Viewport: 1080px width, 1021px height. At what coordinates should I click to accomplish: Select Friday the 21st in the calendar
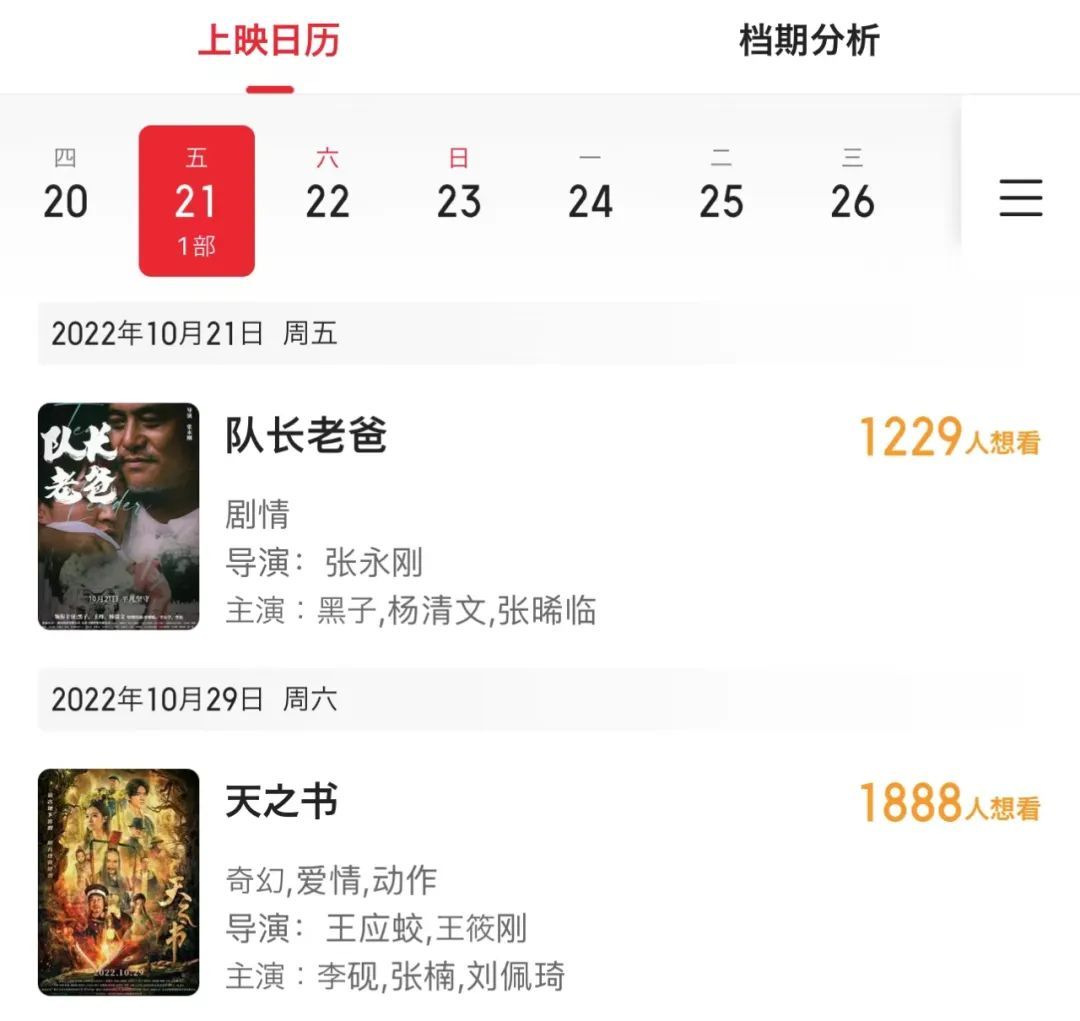click(x=196, y=200)
